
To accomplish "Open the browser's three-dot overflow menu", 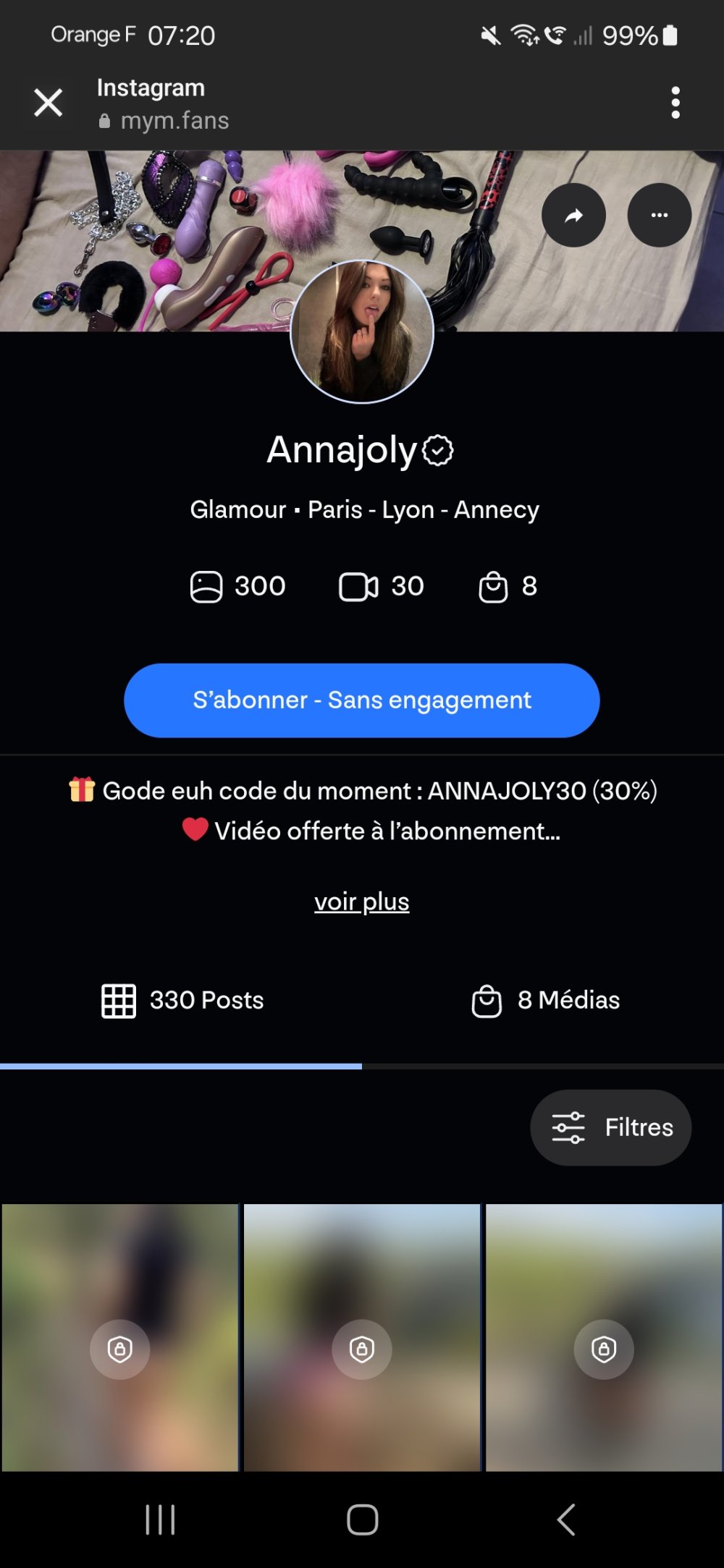I will (x=675, y=103).
